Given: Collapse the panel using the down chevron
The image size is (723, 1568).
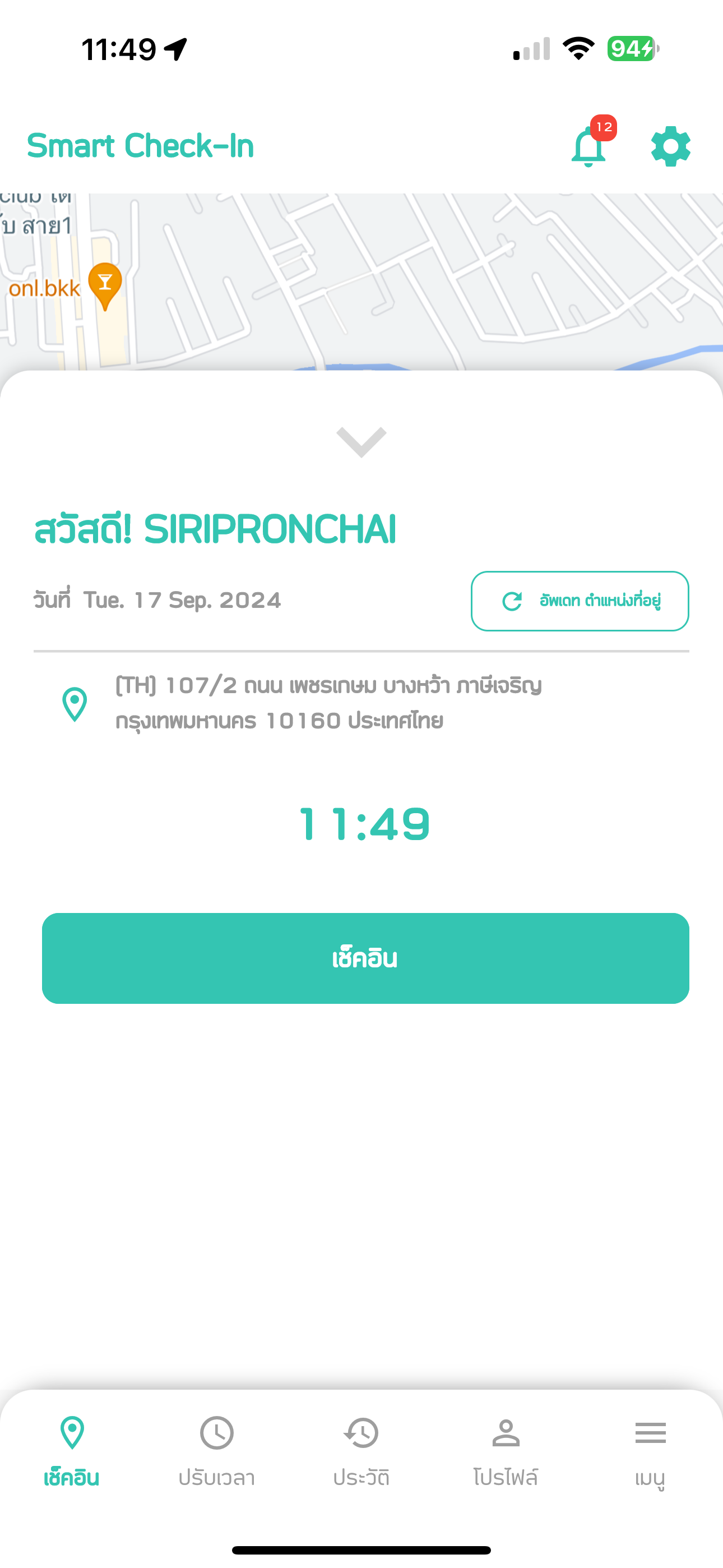Looking at the screenshot, I should click(361, 441).
